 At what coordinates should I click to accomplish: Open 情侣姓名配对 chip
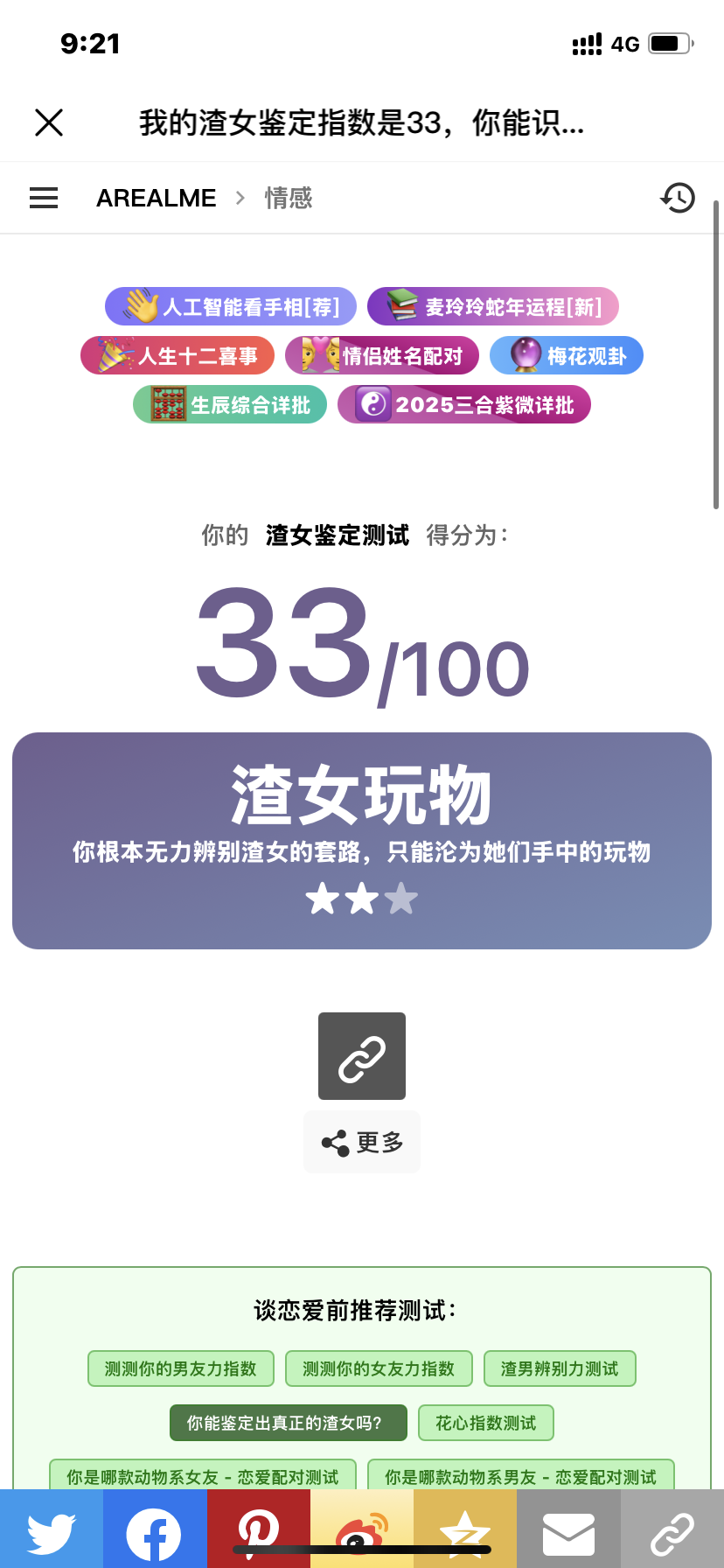coord(382,355)
